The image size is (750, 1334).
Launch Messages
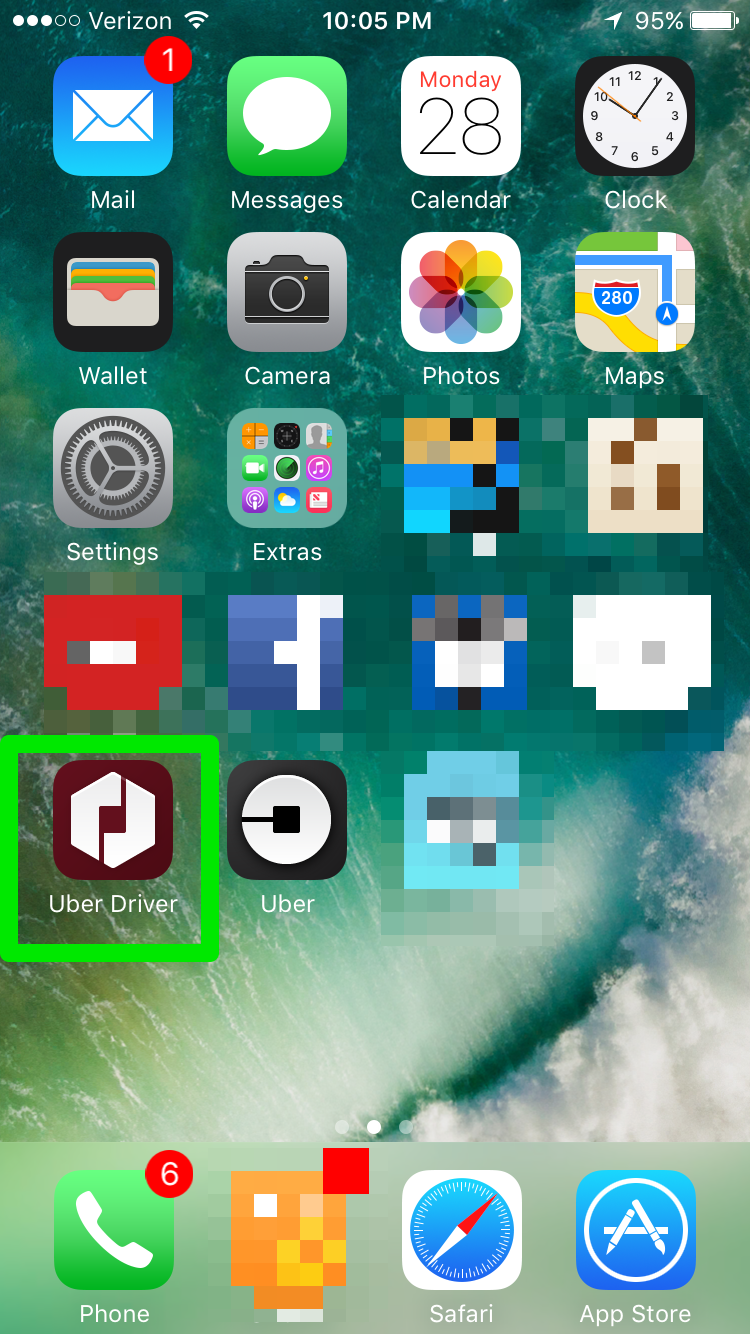pos(287,116)
